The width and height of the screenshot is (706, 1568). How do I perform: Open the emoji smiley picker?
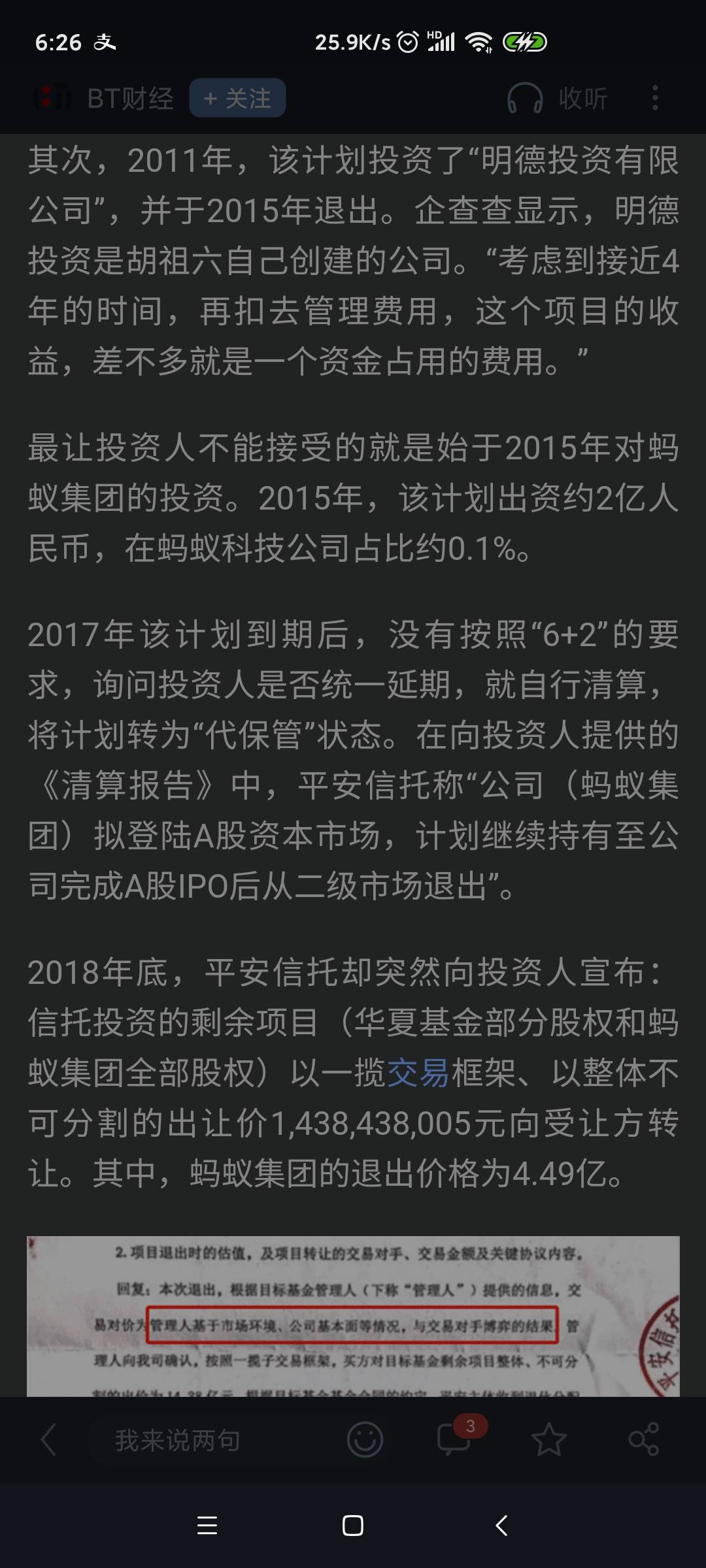click(x=364, y=1439)
